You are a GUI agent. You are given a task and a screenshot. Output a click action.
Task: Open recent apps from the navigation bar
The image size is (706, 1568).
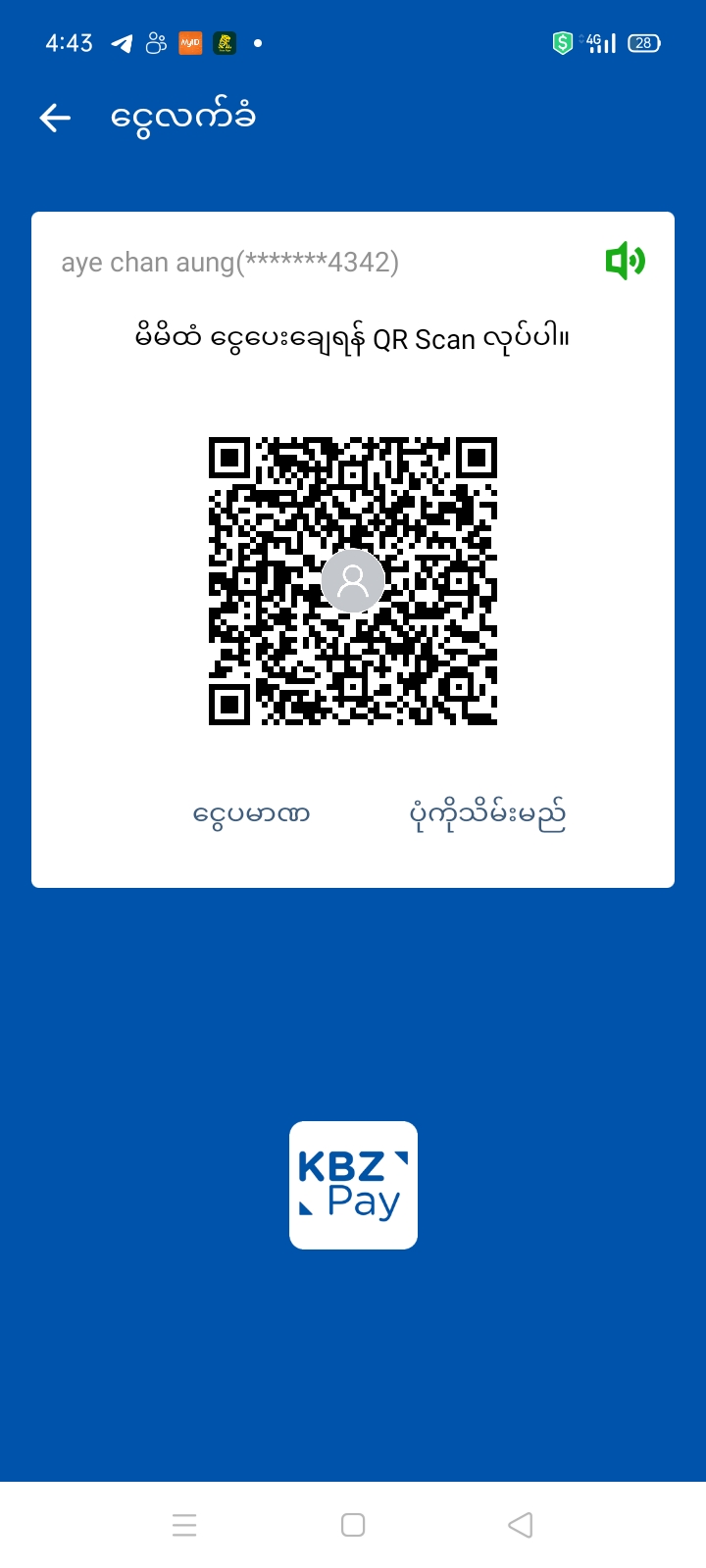pos(184,1525)
